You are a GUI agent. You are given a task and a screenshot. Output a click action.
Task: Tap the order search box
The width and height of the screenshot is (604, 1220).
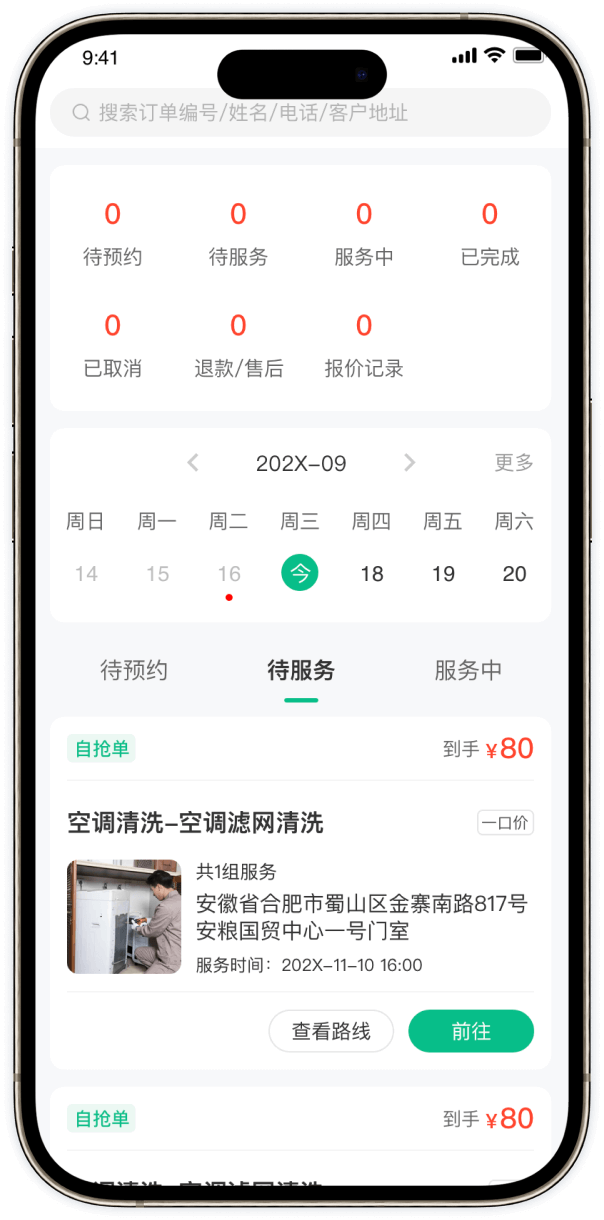tap(300, 113)
